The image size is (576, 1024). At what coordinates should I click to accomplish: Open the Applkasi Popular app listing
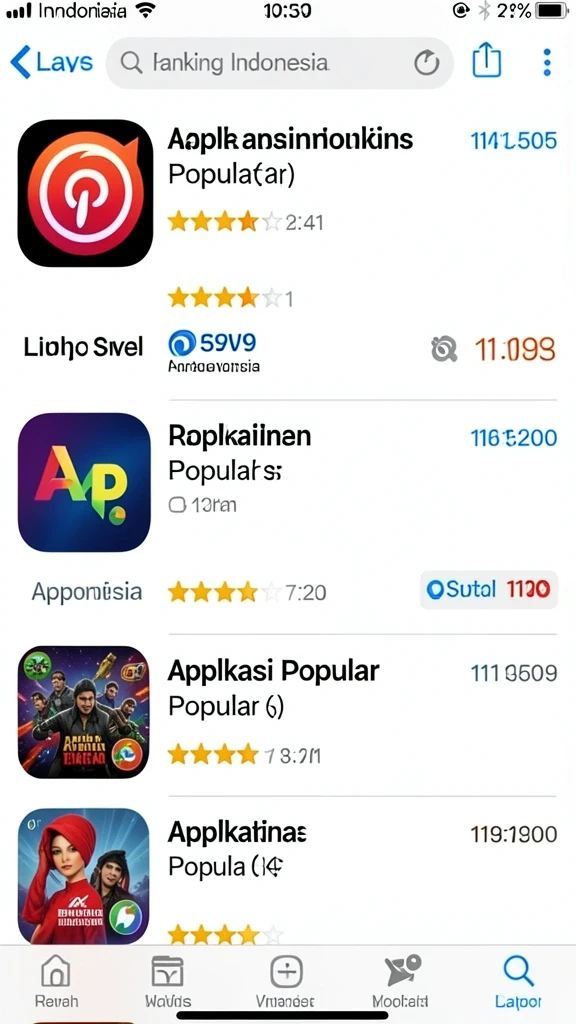click(x=273, y=671)
